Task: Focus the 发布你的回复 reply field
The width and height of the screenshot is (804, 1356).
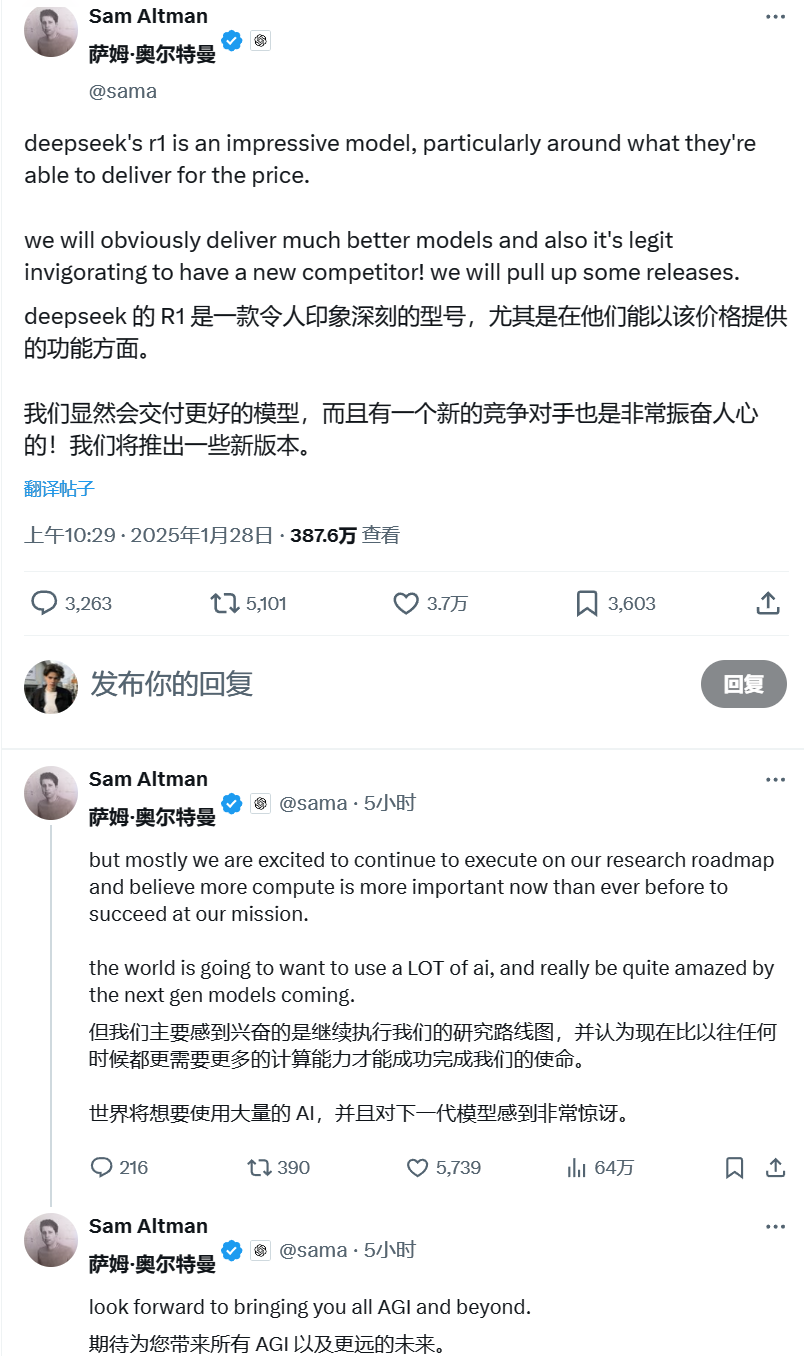Action: pos(300,684)
